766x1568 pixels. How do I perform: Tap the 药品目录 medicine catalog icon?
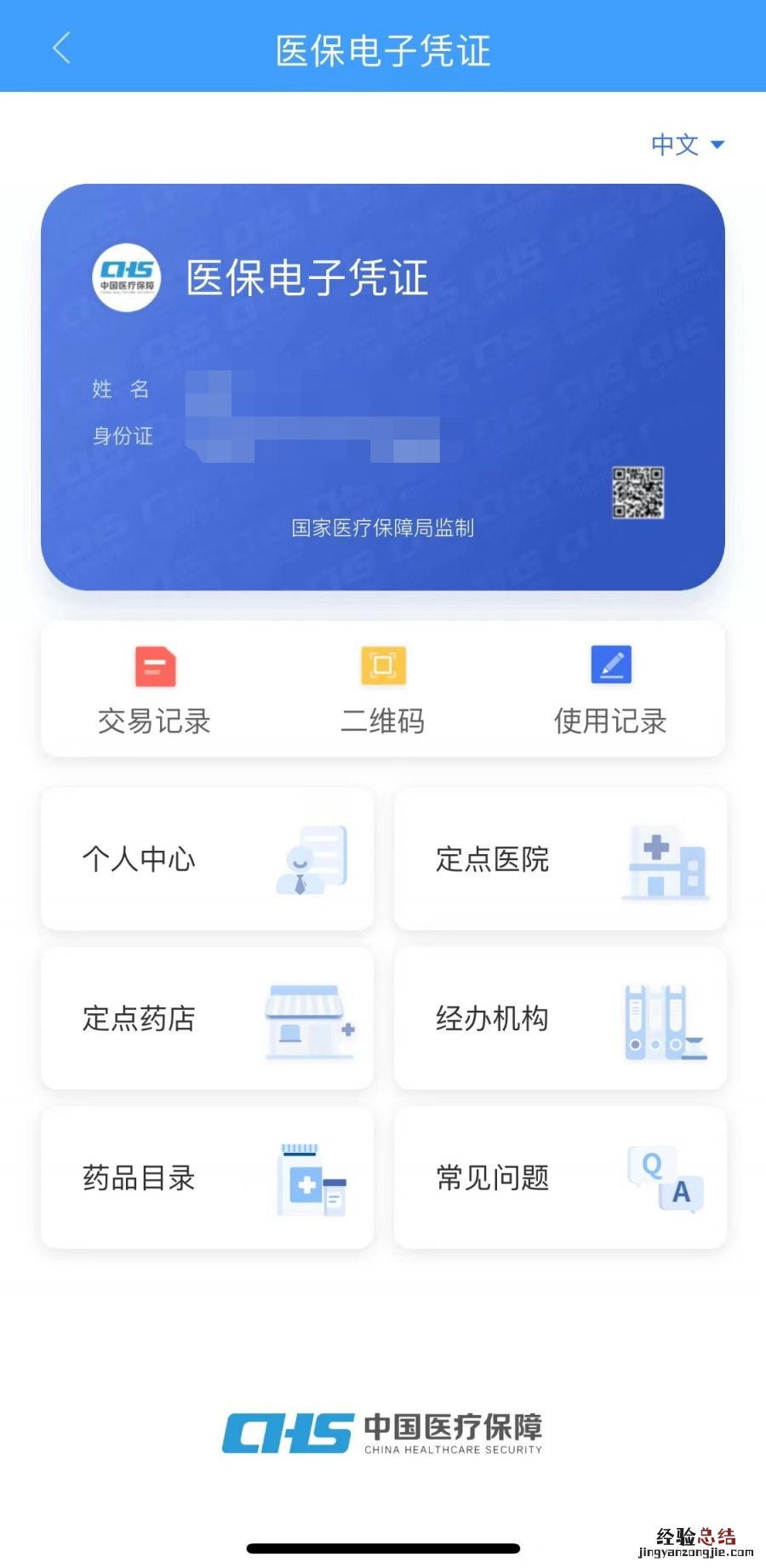pos(309,1178)
